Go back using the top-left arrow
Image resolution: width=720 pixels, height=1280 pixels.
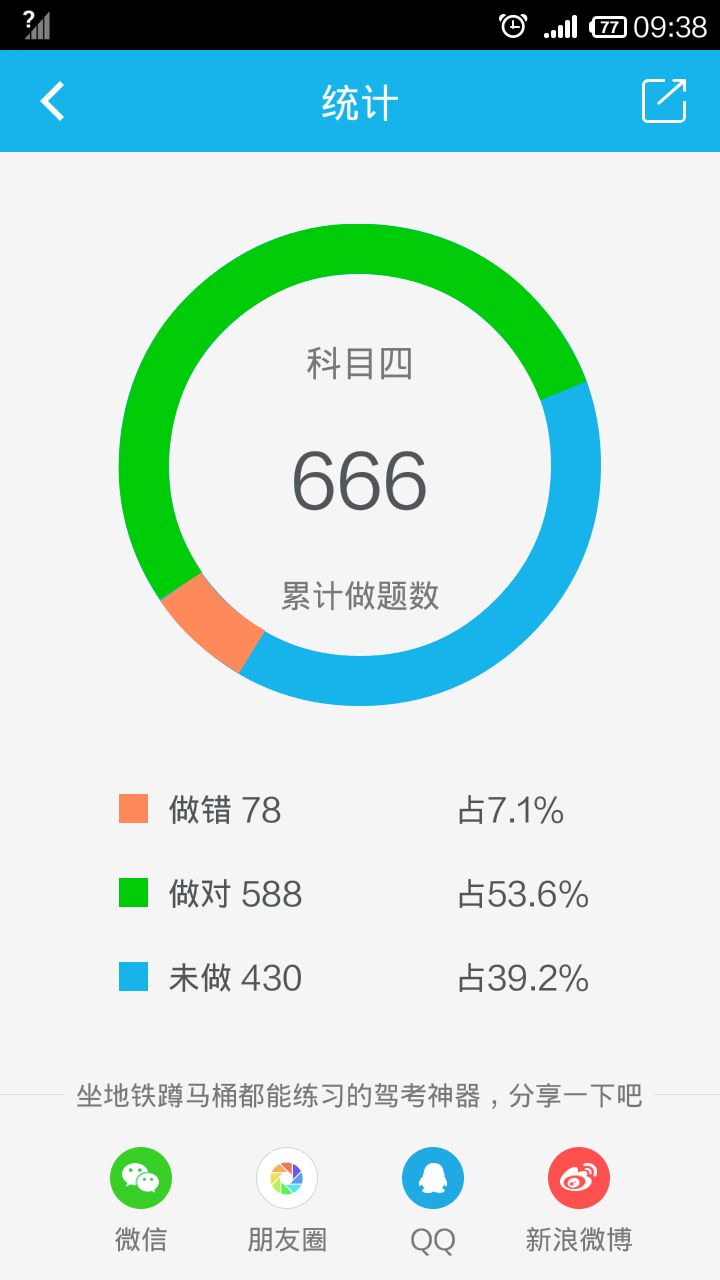[x=52, y=101]
